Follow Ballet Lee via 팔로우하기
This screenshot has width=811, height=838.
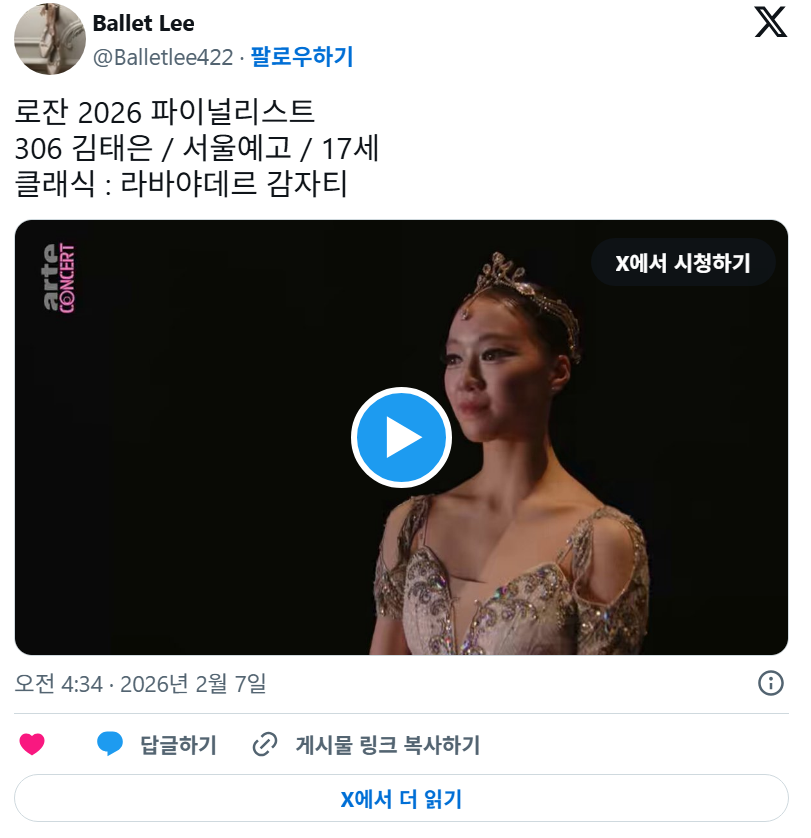[301, 57]
